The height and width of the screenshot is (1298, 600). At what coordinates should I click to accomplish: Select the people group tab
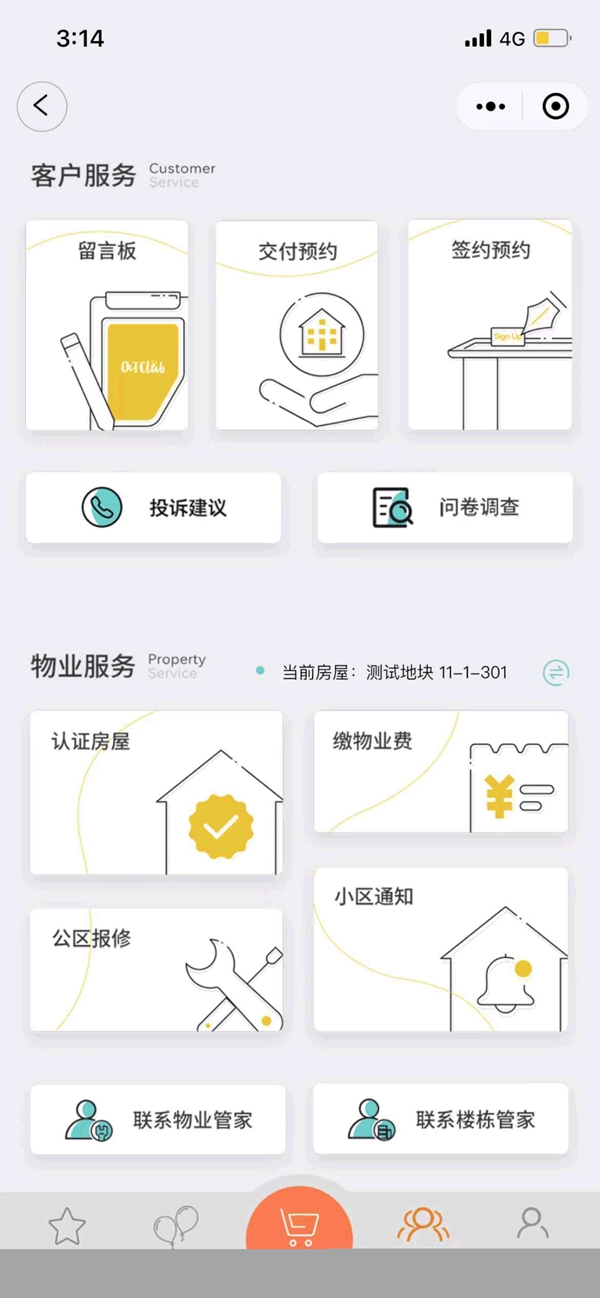pyautogui.click(x=423, y=1224)
